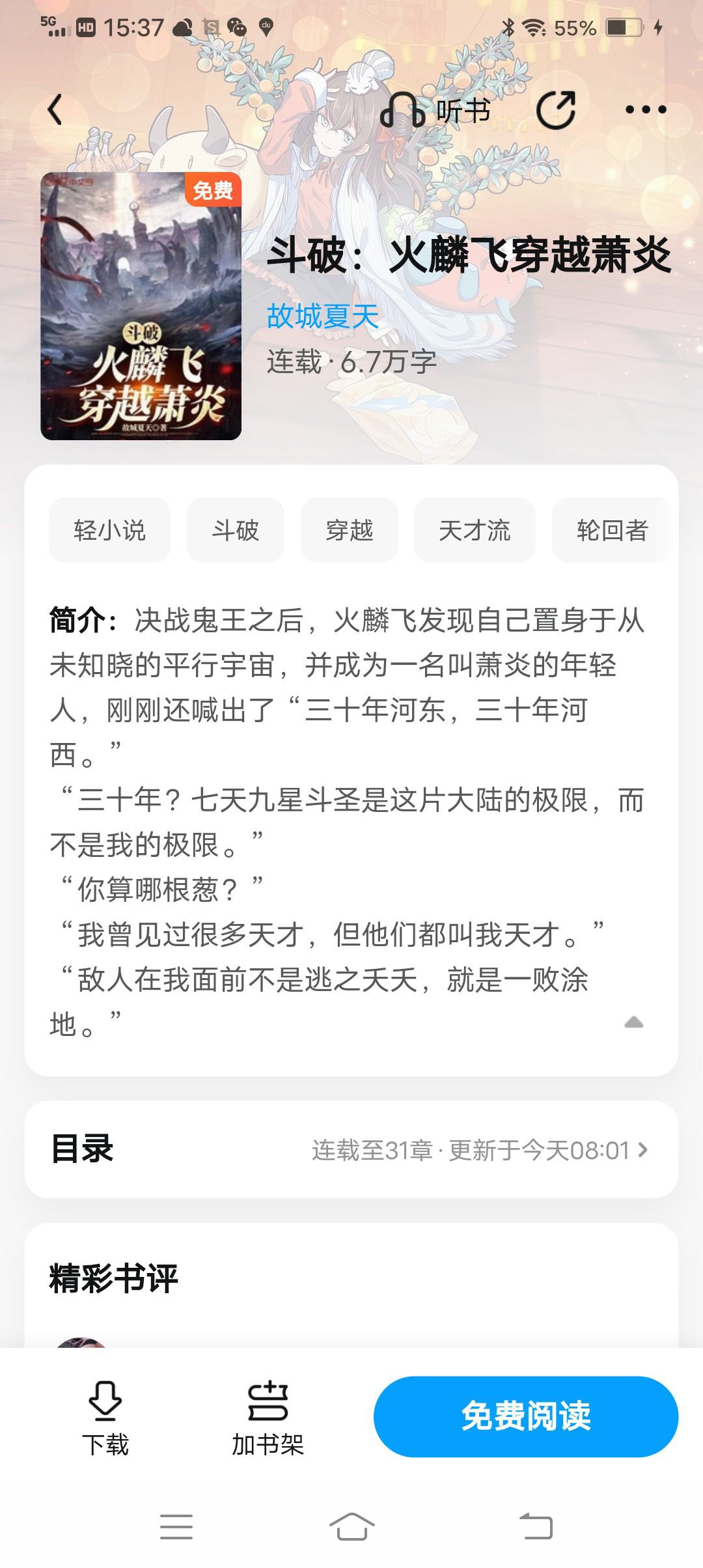Open the 目录 chapter list
Screen dimensions: 703x1568
click(351, 1149)
